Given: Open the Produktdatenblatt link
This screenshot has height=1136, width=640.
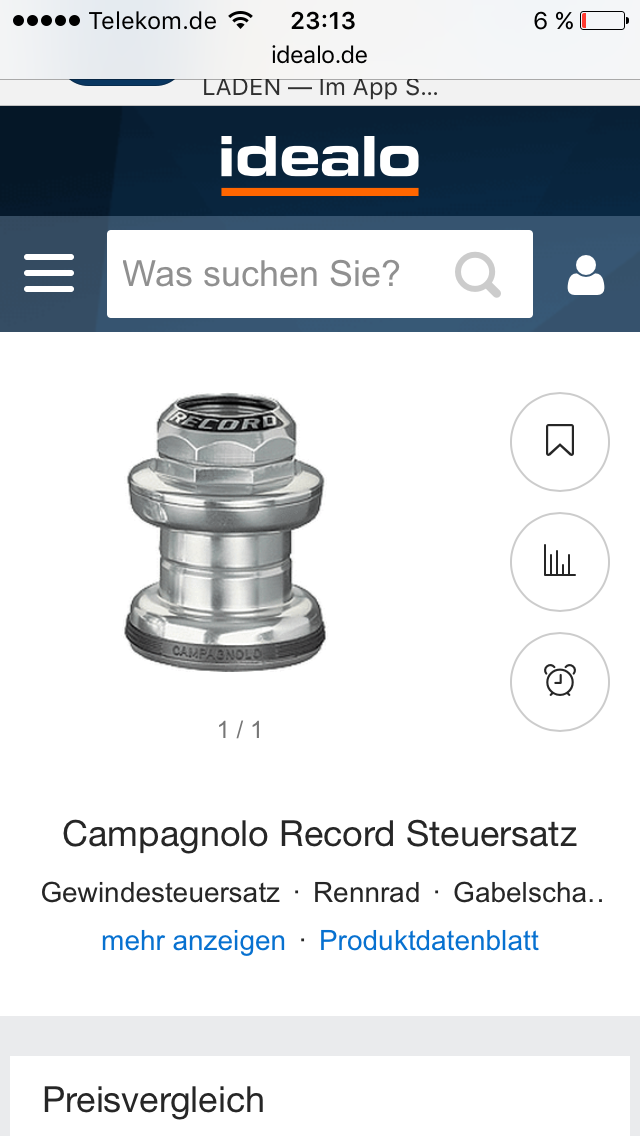Looking at the screenshot, I should (x=429, y=941).
